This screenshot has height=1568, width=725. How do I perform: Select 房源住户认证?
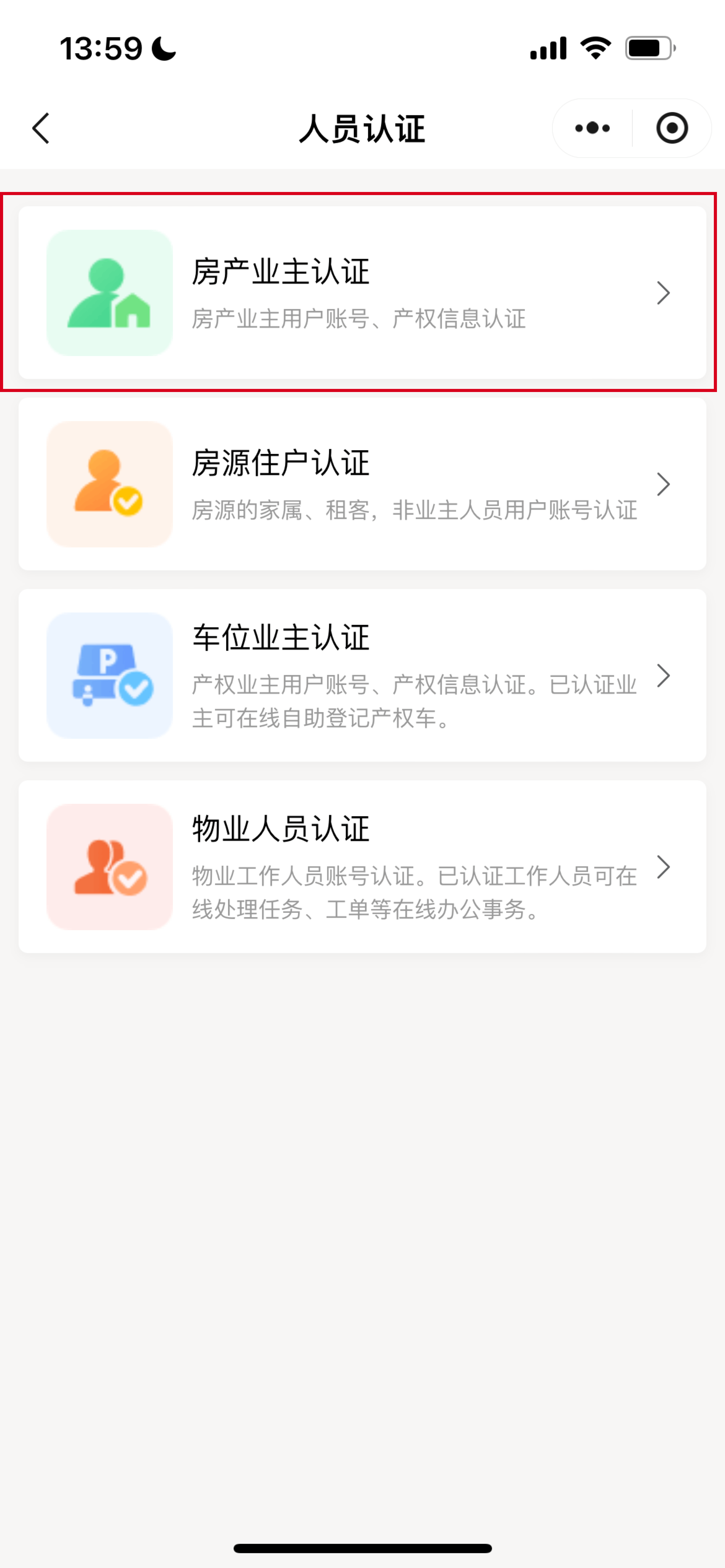[362, 484]
